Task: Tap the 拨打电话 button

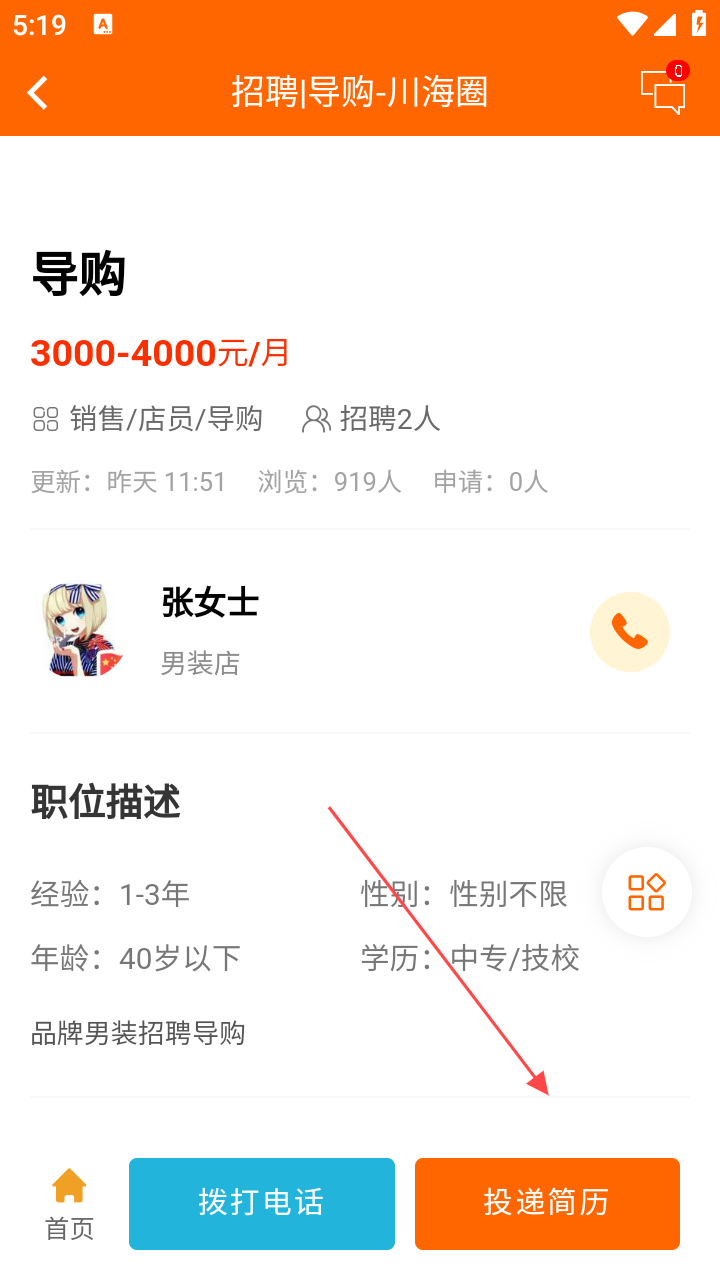Action: [x=262, y=1203]
